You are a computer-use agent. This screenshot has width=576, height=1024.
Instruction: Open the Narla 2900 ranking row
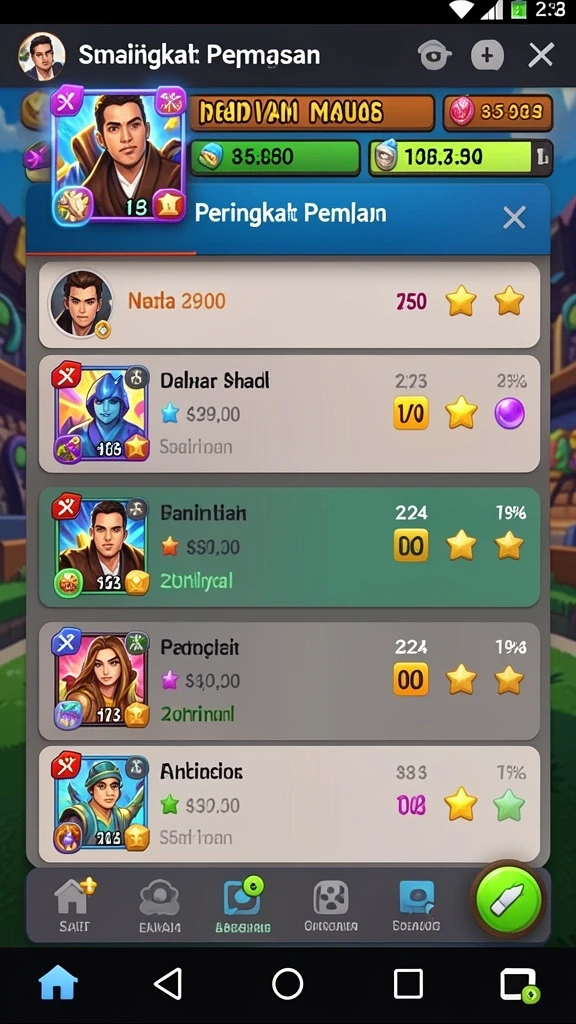click(289, 305)
